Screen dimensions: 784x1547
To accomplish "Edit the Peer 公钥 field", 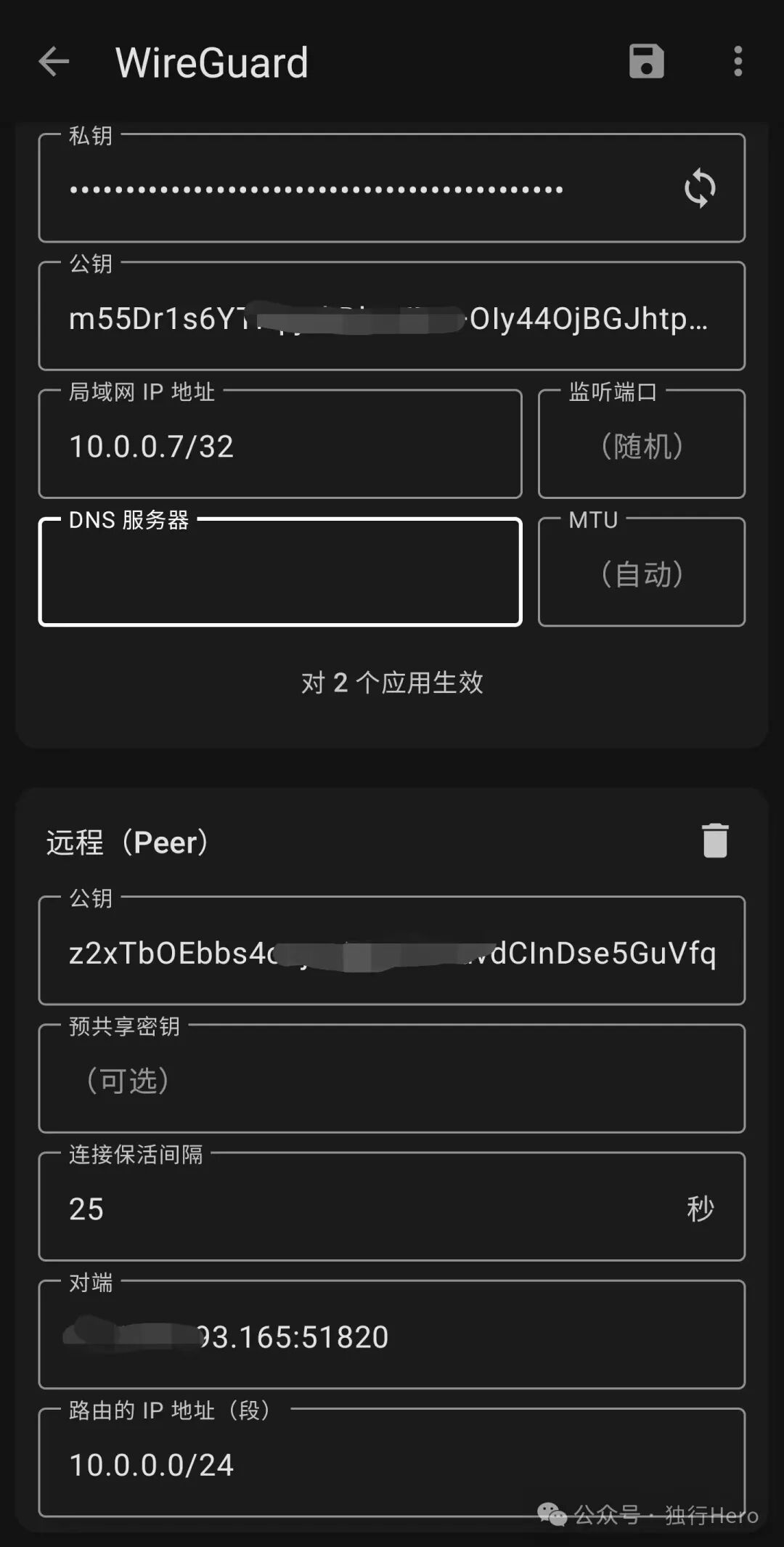I will pyautogui.click(x=392, y=952).
